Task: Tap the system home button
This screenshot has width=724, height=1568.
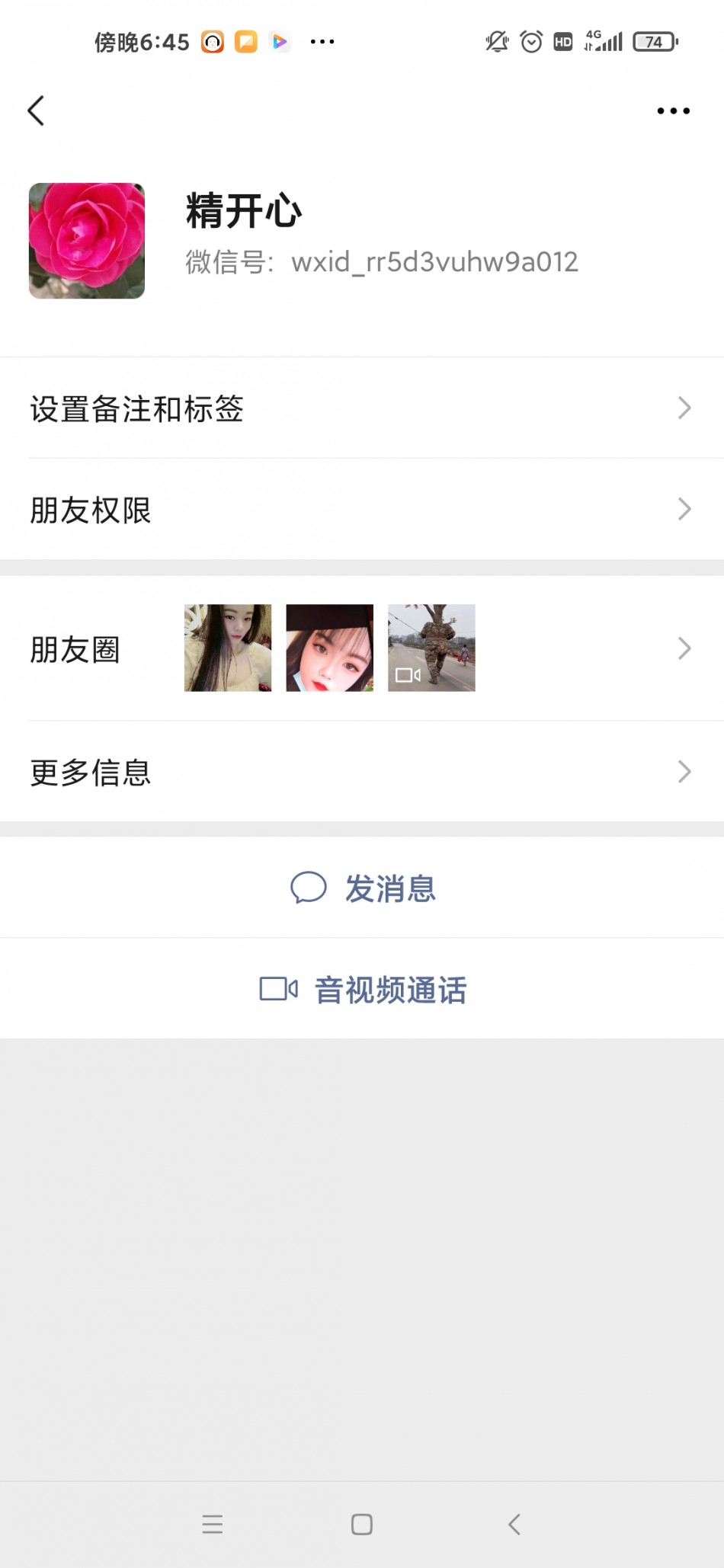Action: (x=362, y=1524)
